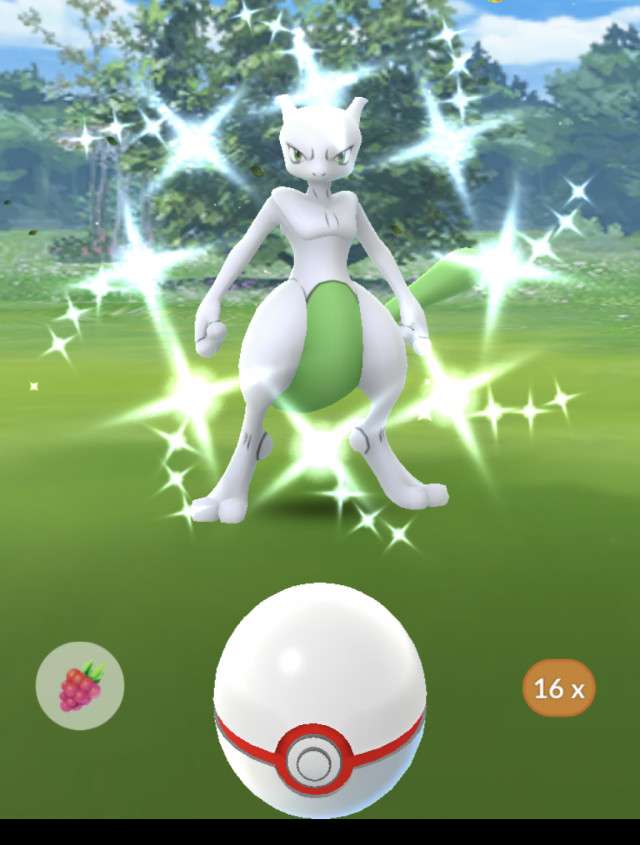The width and height of the screenshot is (640, 845).
Task: Open the Razz Berry item button
Action: 80,686
